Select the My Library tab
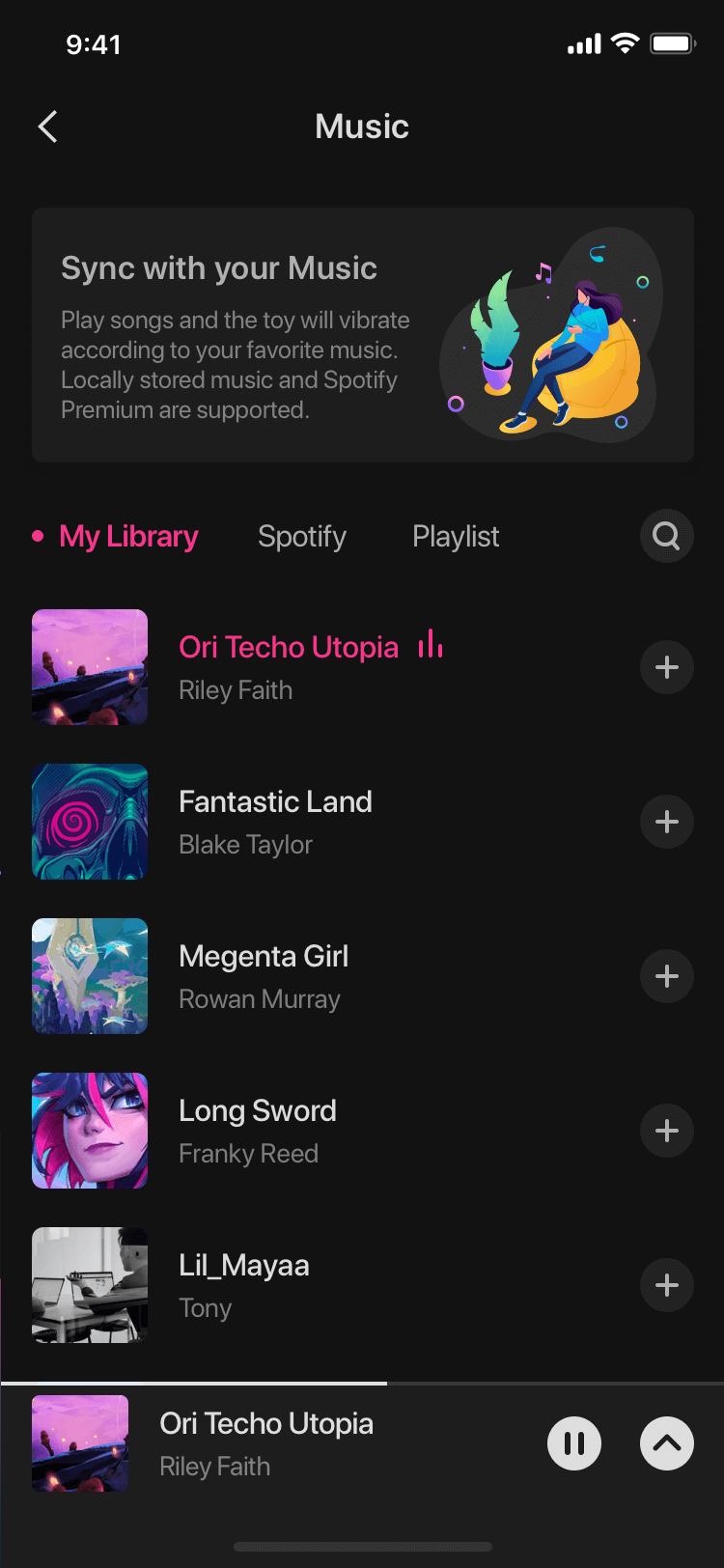Image resolution: width=724 pixels, height=1568 pixels. (128, 536)
